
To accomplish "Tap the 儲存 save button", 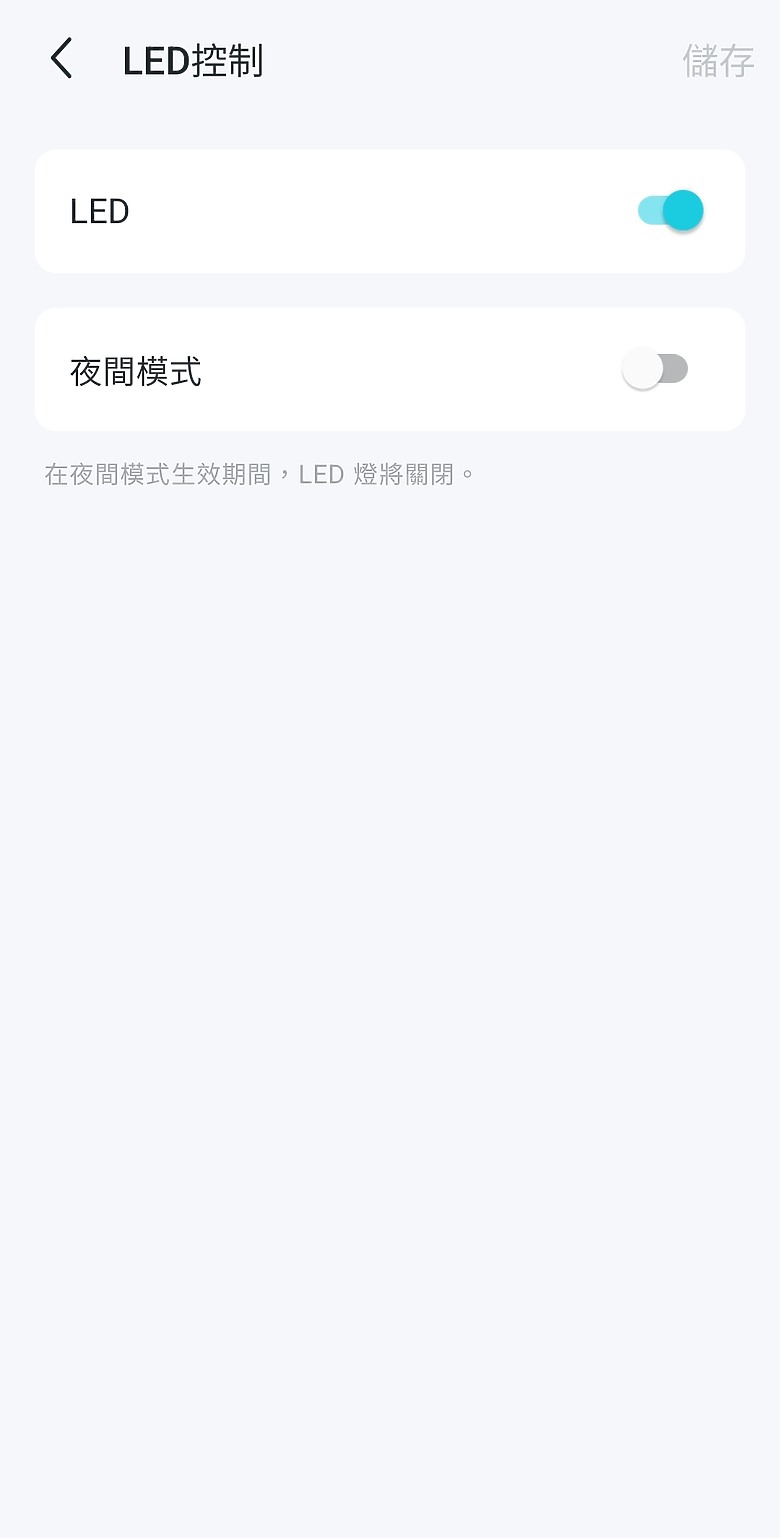I will point(717,61).
